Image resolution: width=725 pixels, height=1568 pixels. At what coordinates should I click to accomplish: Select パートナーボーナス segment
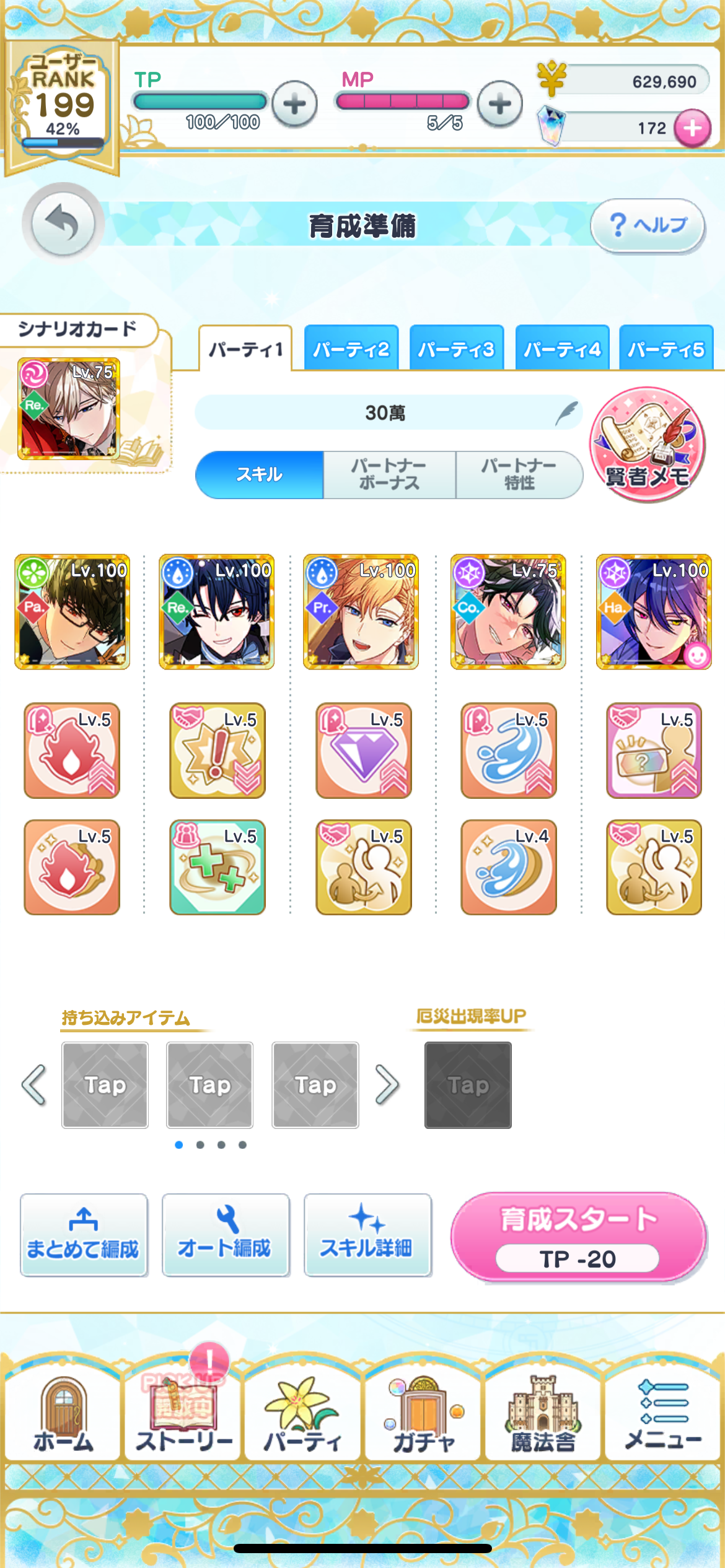389,474
